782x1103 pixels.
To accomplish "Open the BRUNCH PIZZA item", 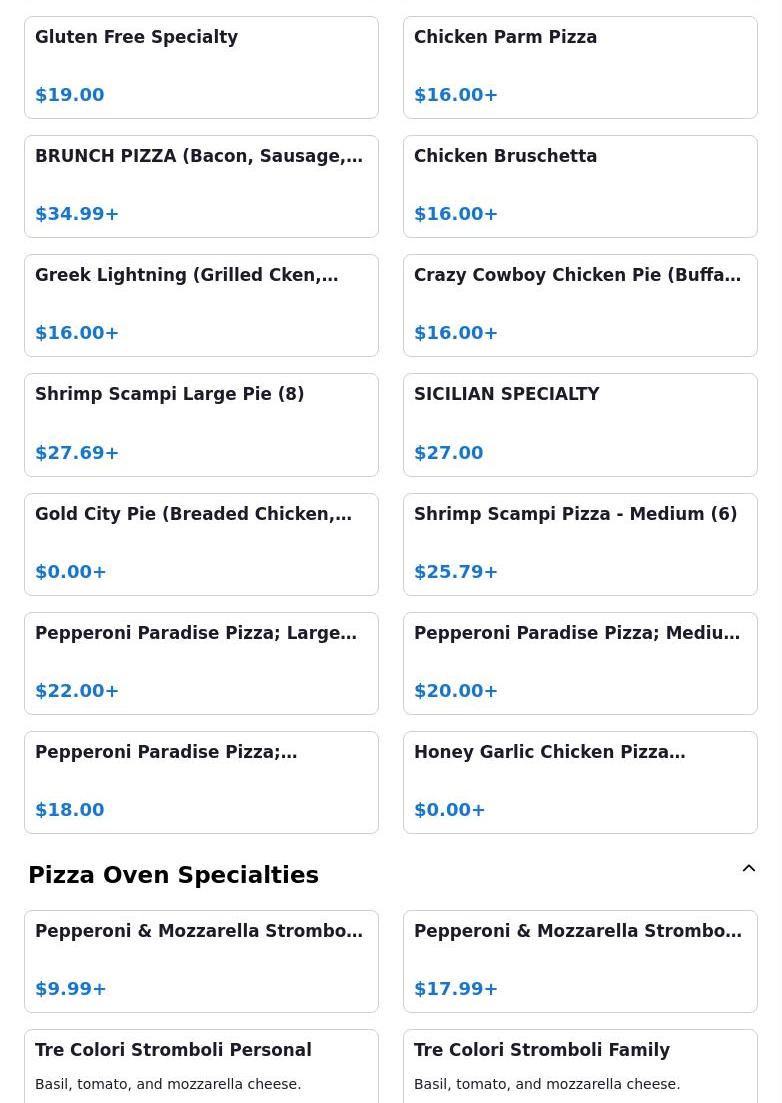I will coord(201,186).
